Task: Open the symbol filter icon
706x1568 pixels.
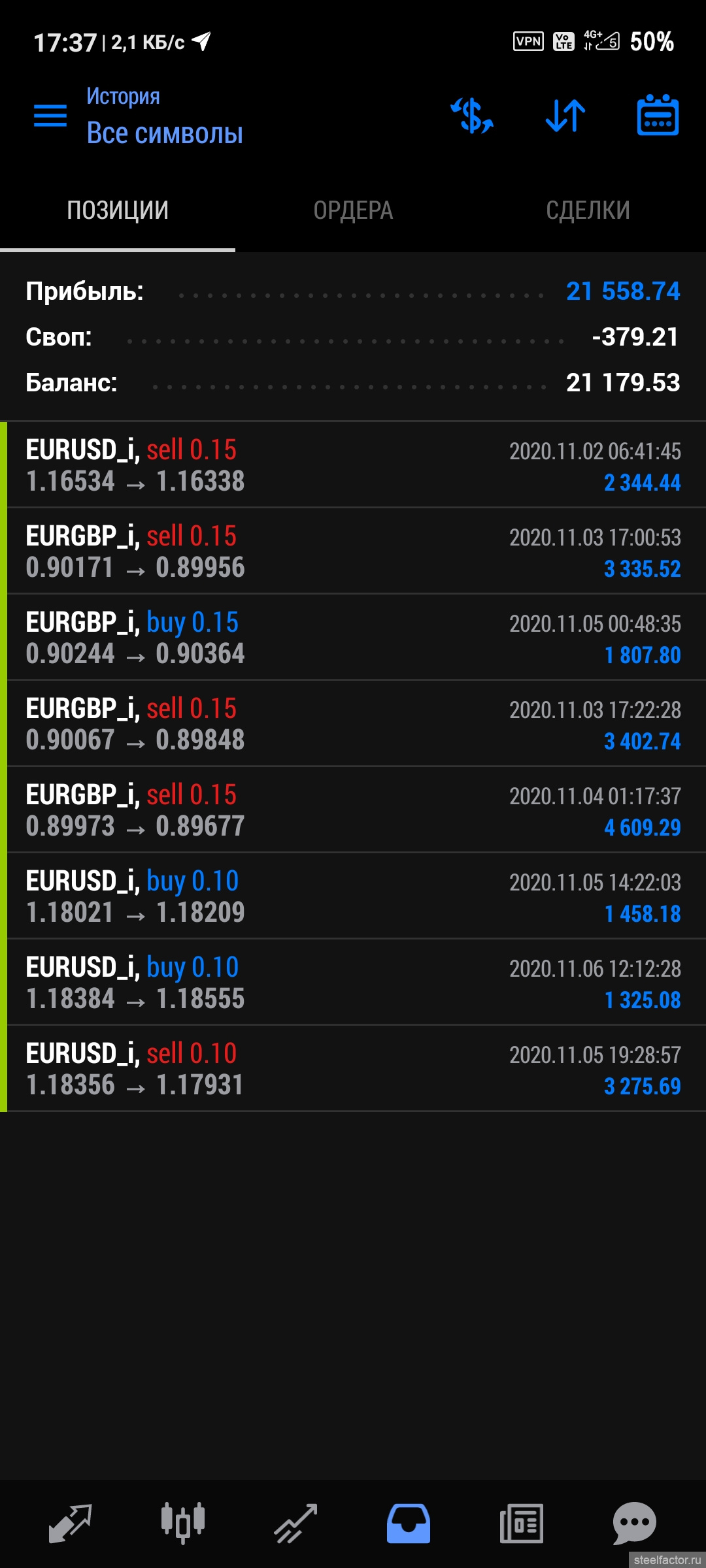Action: pyautogui.click(x=472, y=116)
